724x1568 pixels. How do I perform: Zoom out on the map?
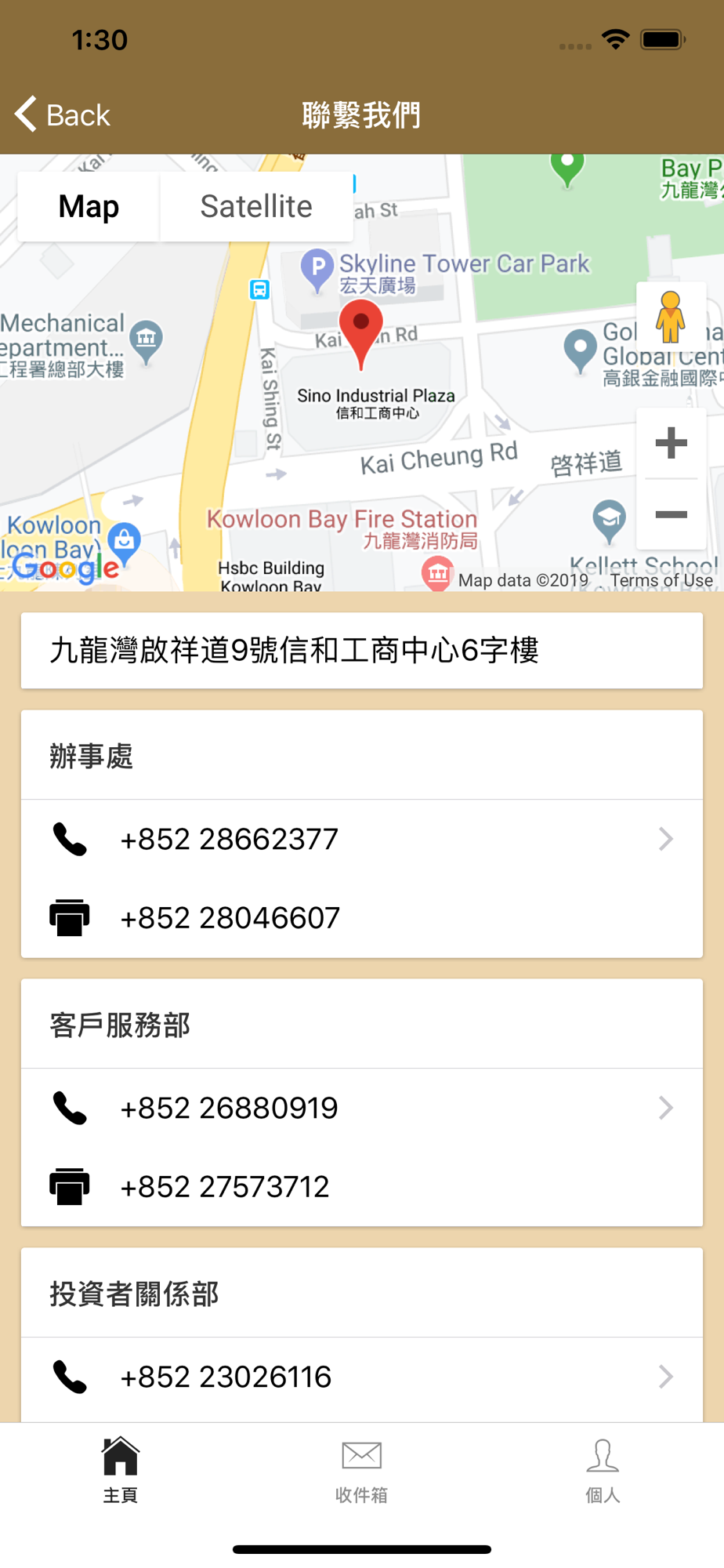point(672,514)
